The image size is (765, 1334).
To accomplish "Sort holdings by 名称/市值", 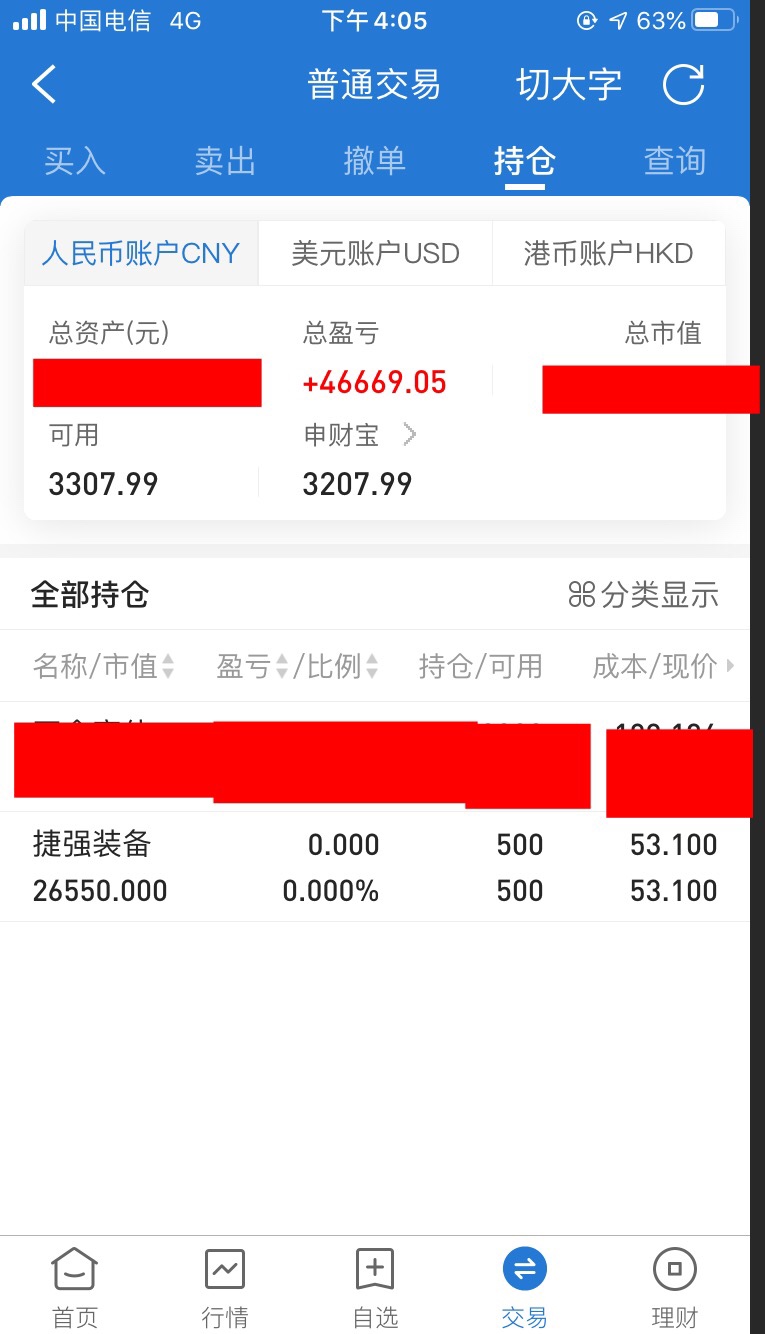I will click(103, 666).
